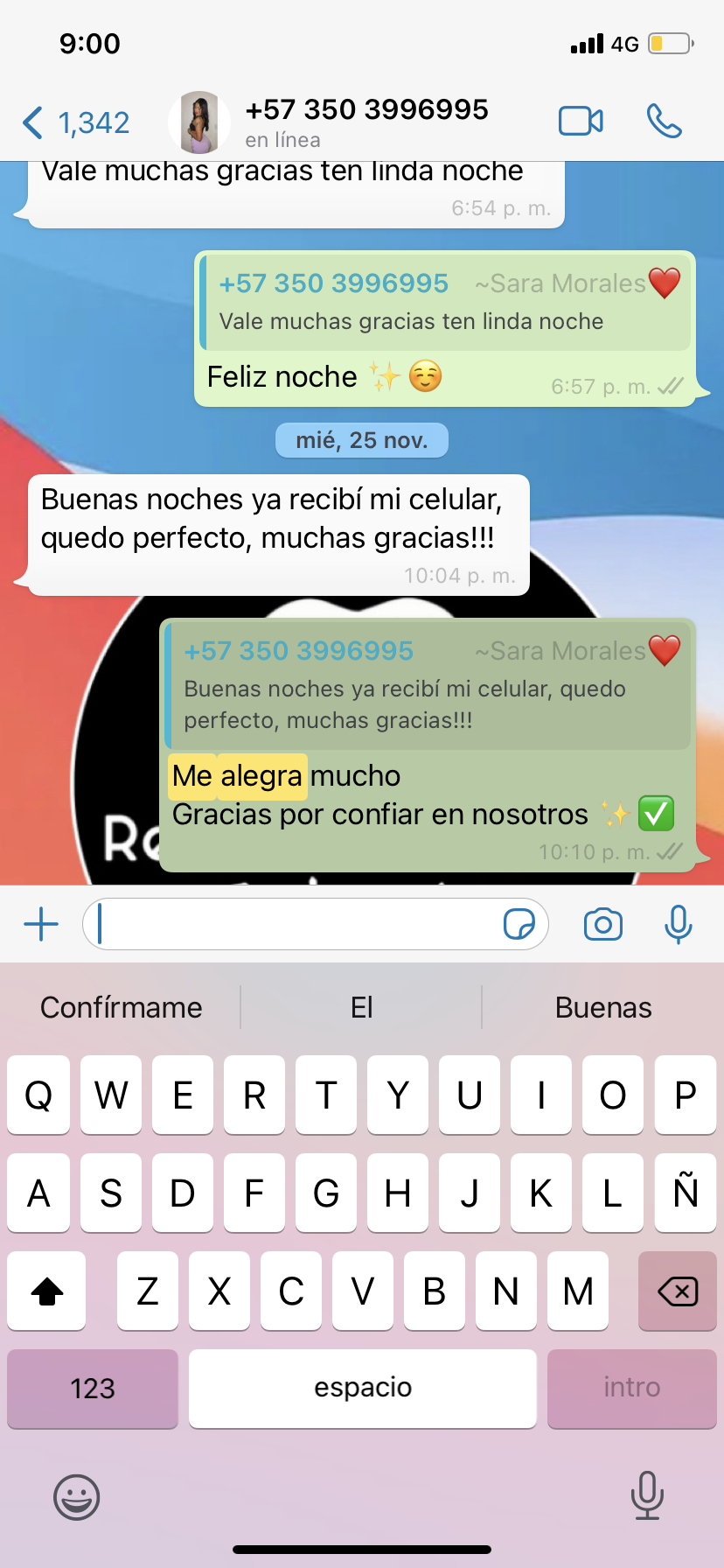Go back to the chats list

tap(74, 122)
